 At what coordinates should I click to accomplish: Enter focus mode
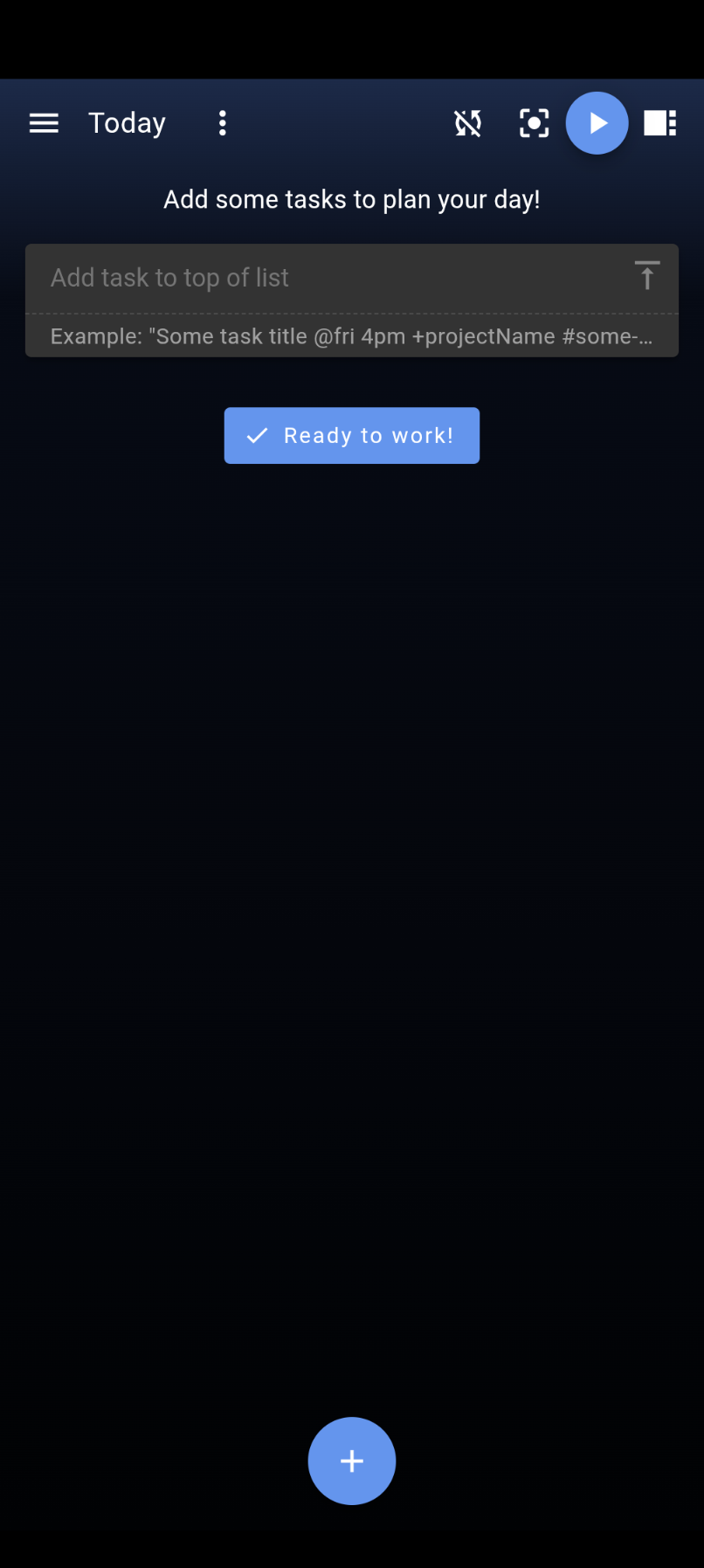(x=534, y=123)
